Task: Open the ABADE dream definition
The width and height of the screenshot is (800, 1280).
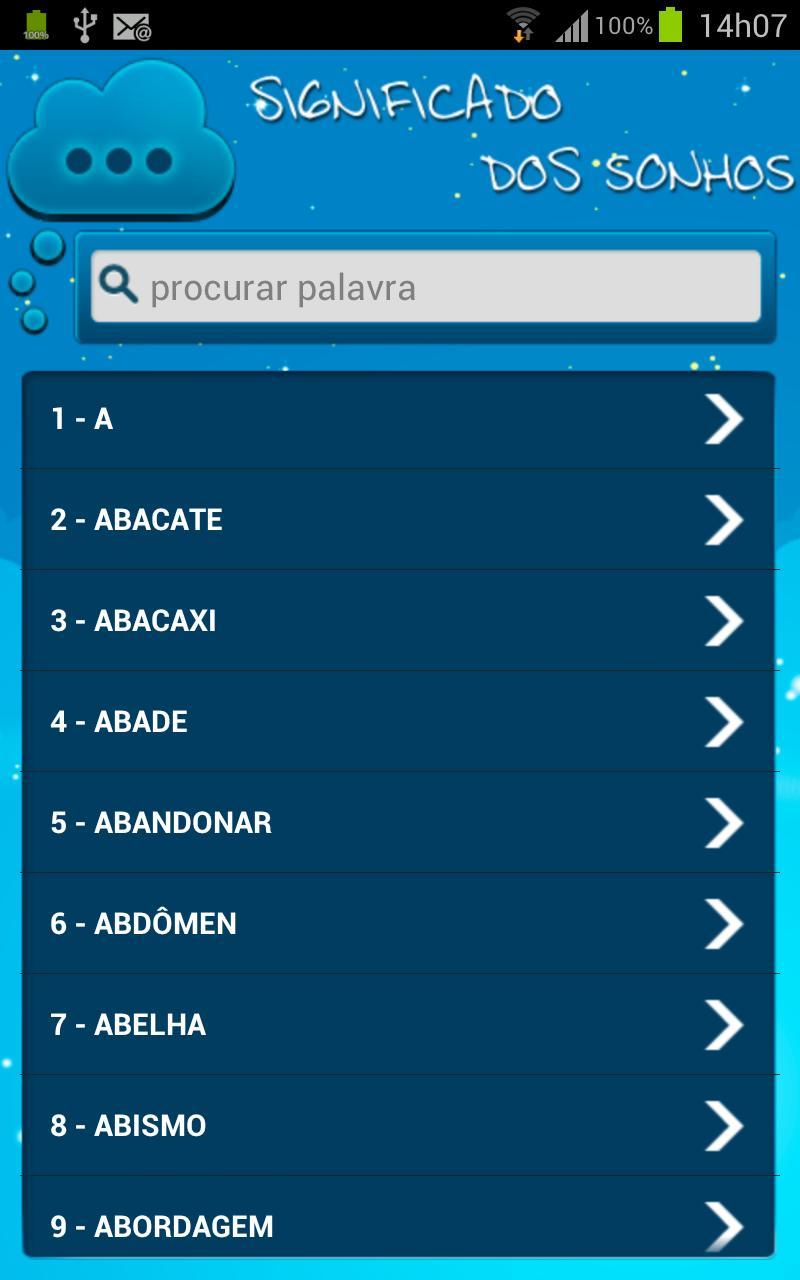Action: (400, 721)
